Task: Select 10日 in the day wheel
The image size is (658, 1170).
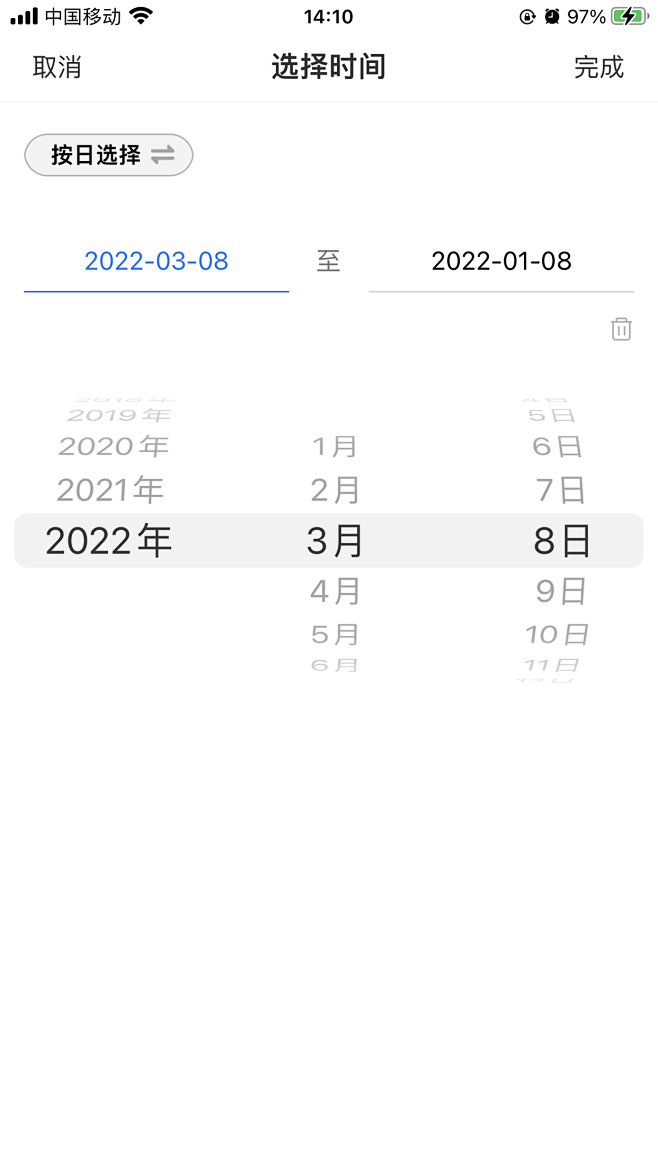Action: point(557,634)
